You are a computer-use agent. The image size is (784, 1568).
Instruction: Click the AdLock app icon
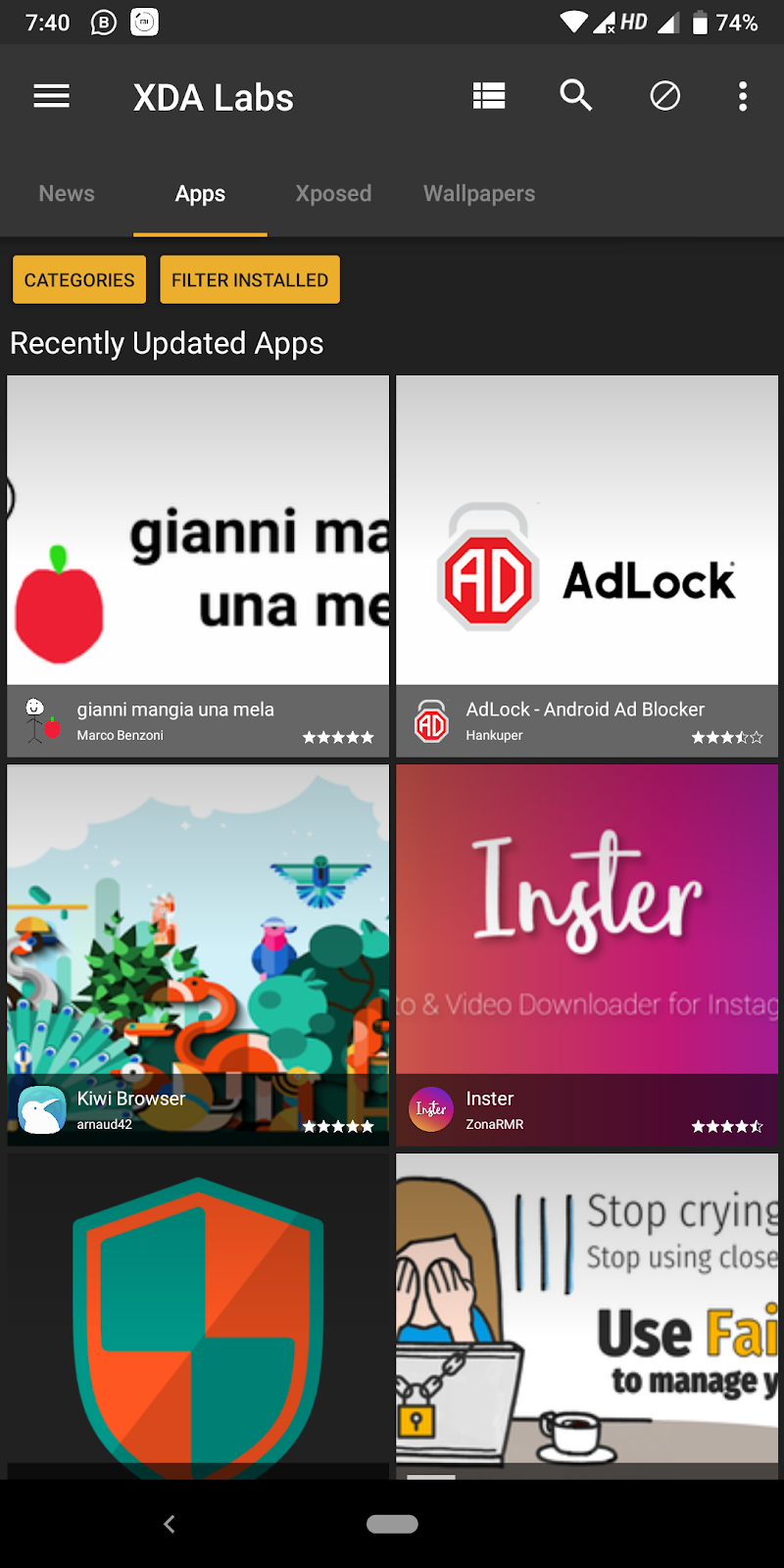(x=431, y=720)
